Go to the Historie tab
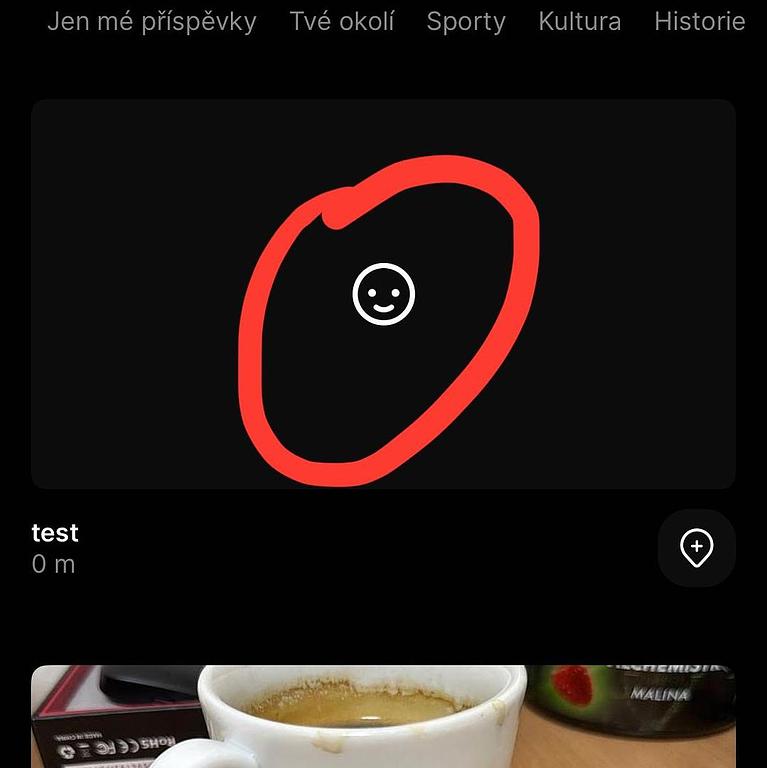This screenshot has height=768, width=767. 699,21
